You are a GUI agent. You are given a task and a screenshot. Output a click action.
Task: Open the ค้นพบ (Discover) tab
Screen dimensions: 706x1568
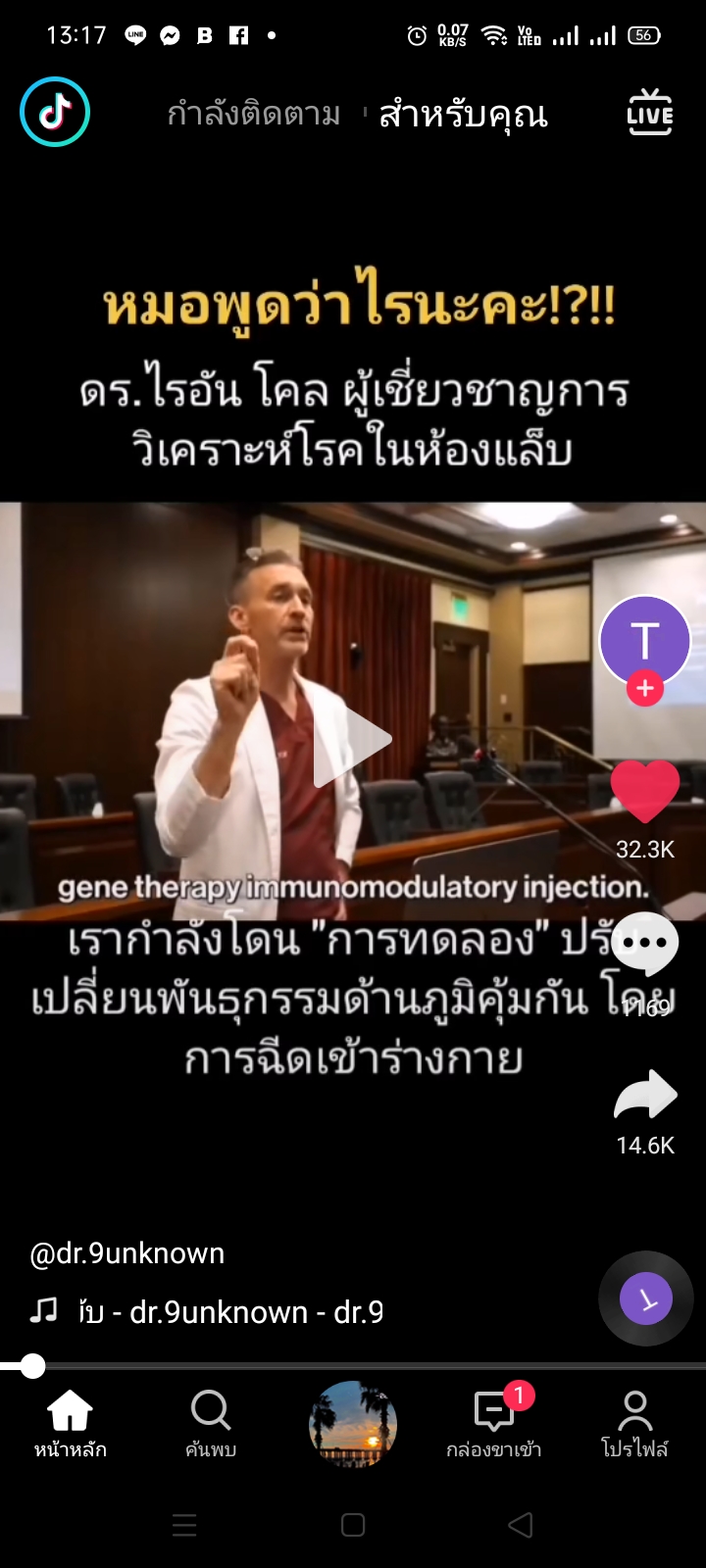pyautogui.click(x=211, y=1423)
